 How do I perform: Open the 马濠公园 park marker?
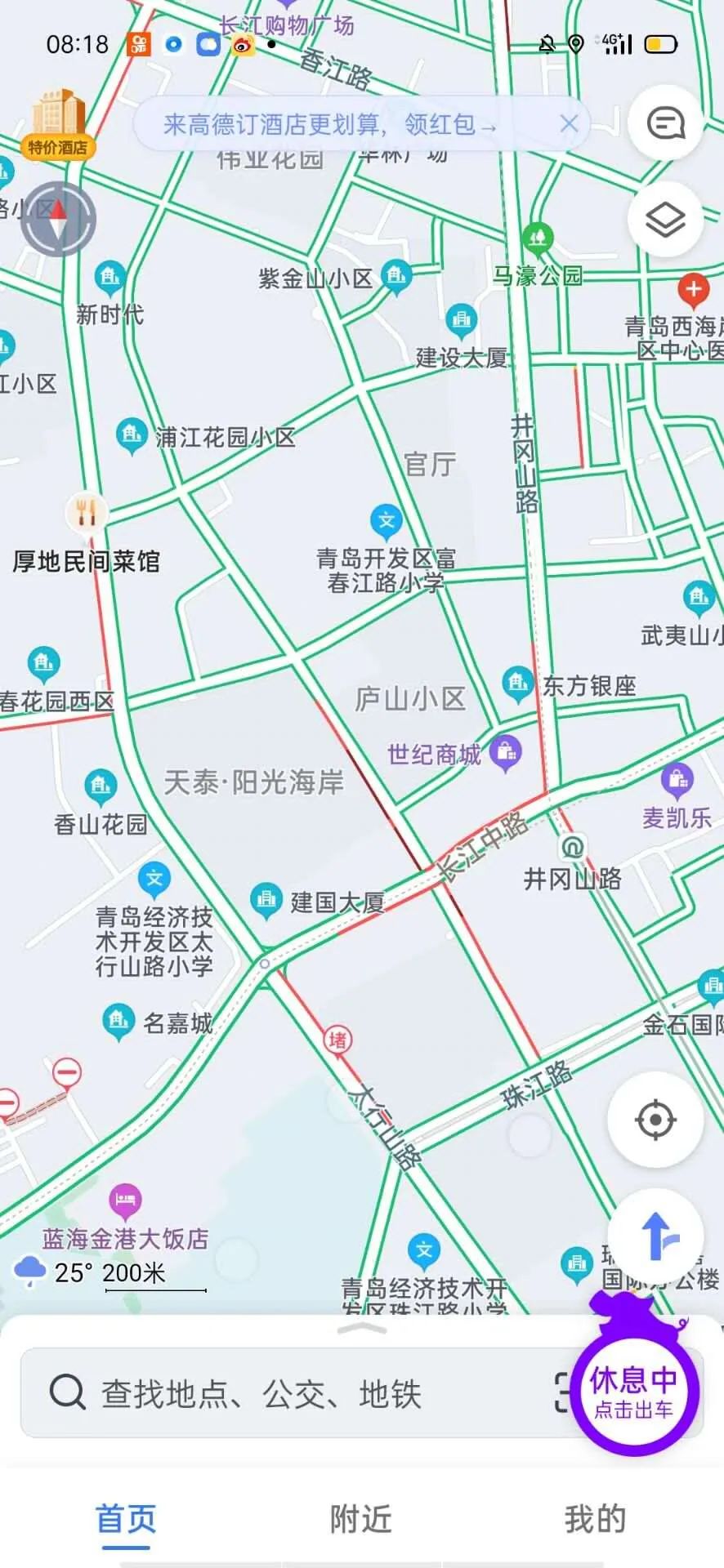click(538, 240)
